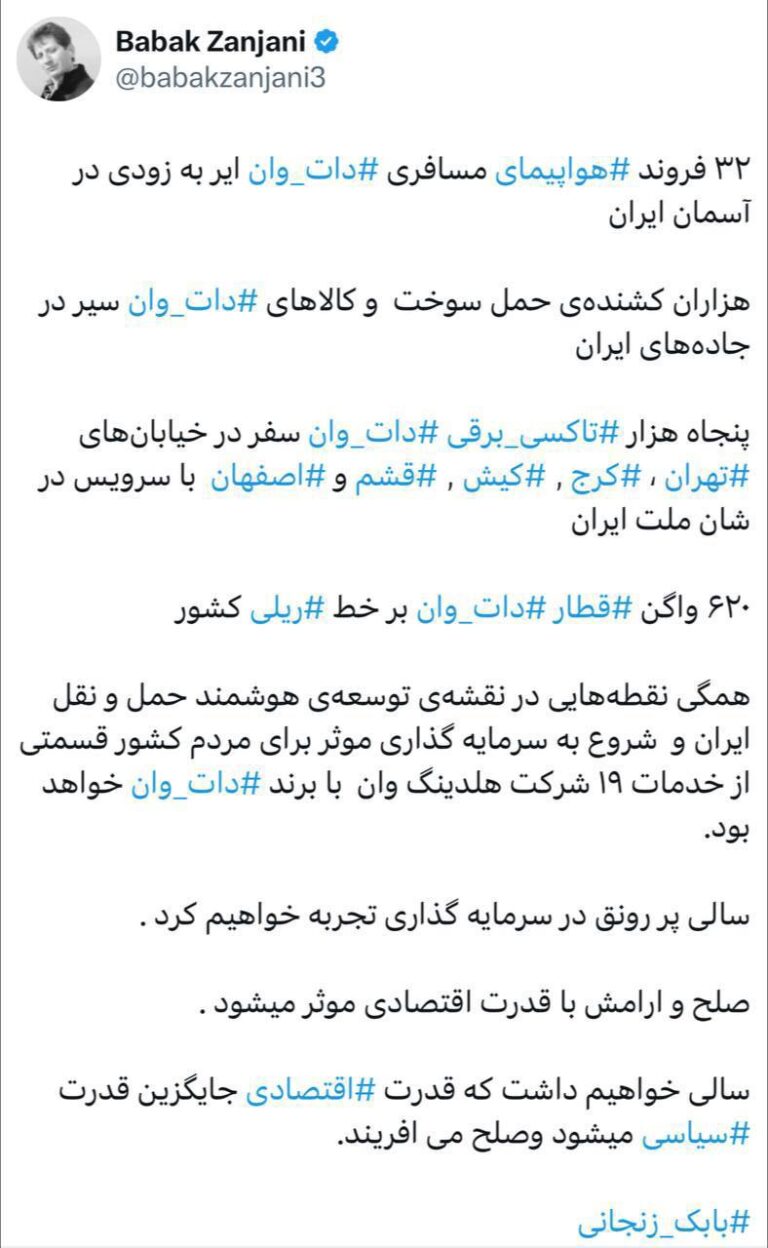This screenshot has height=1248, width=768.
Task: Open the @babakzanjani3 profile handle
Action: [x=221, y=79]
